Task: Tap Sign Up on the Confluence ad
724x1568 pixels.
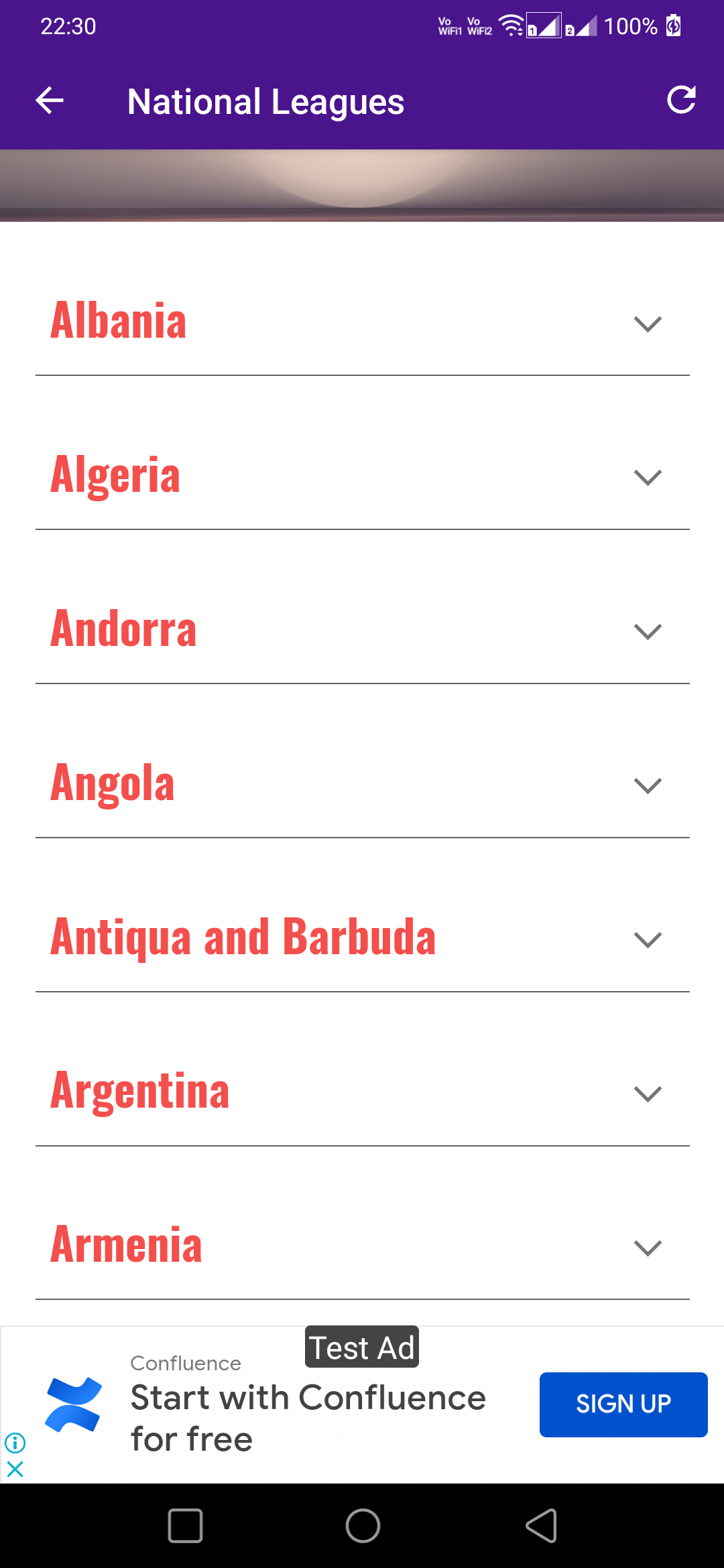Action: pyautogui.click(x=623, y=1404)
